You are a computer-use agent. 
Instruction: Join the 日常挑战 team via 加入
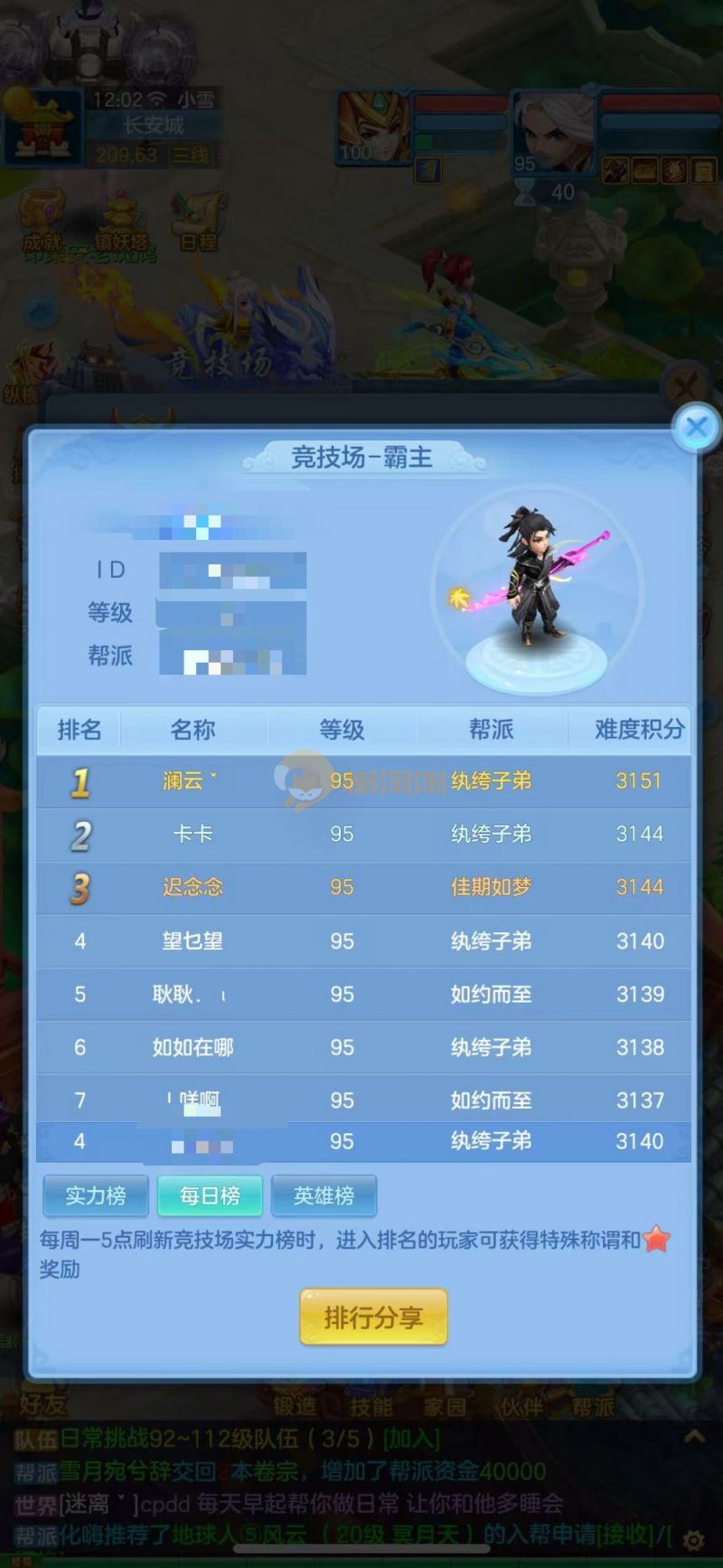click(x=412, y=1438)
